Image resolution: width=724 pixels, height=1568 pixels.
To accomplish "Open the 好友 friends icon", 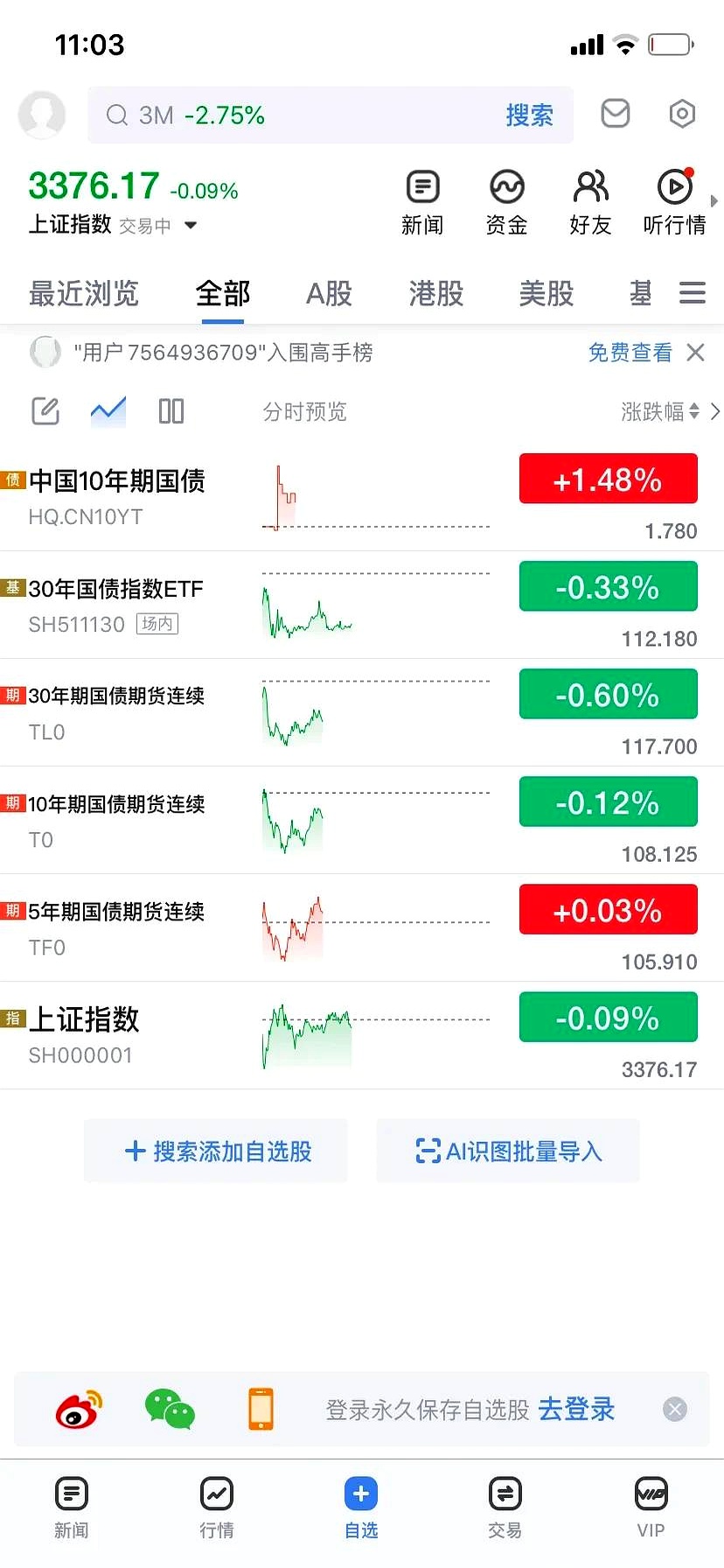I will pyautogui.click(x=590, y=201).
